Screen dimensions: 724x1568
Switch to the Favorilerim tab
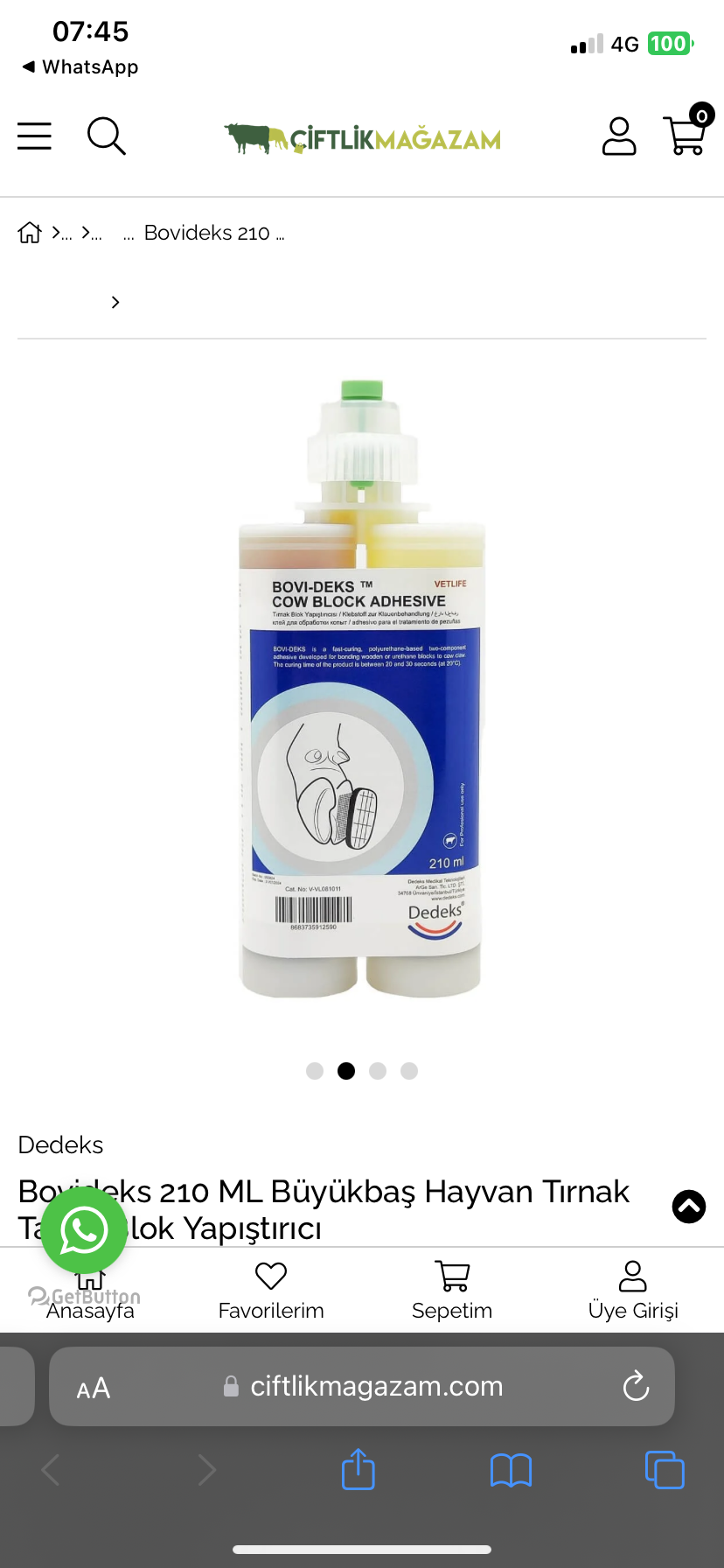tap(271, 1291)
